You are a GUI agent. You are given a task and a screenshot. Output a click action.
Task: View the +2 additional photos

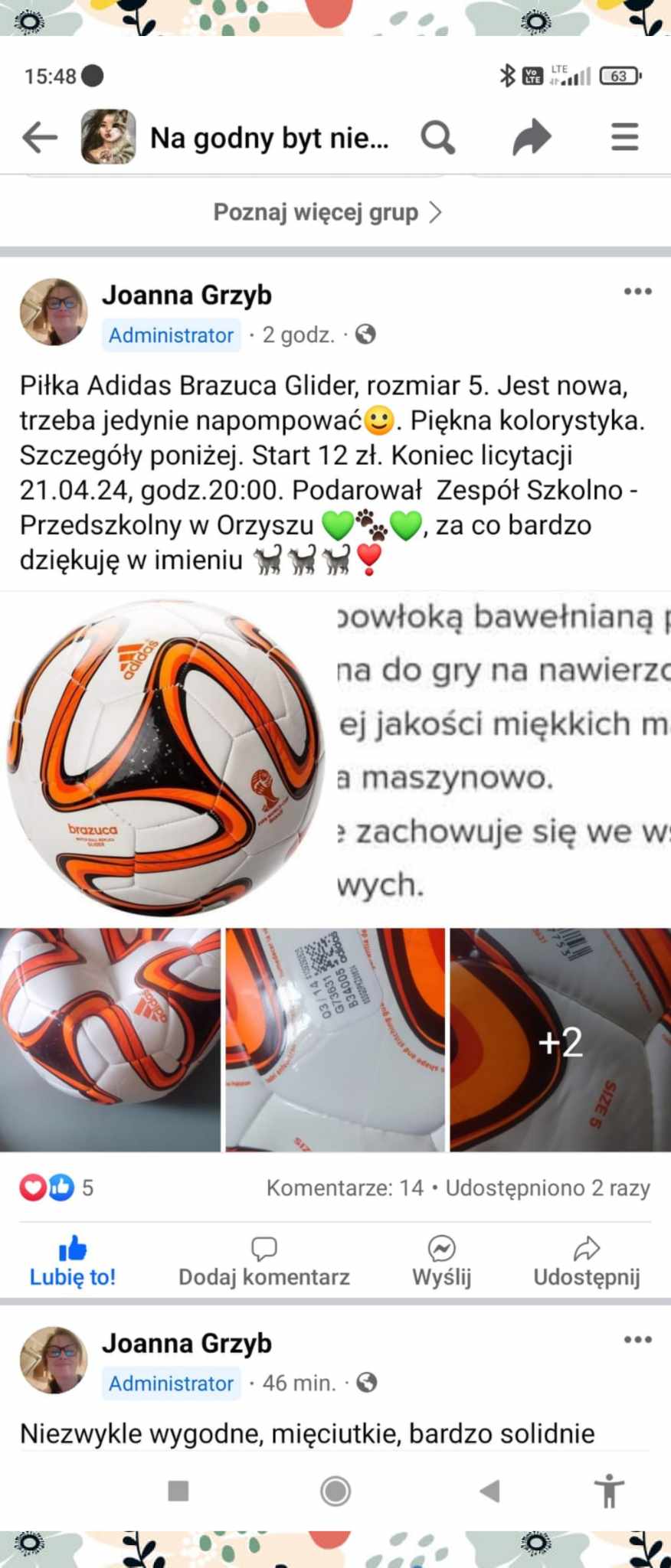coord(560,1040)
